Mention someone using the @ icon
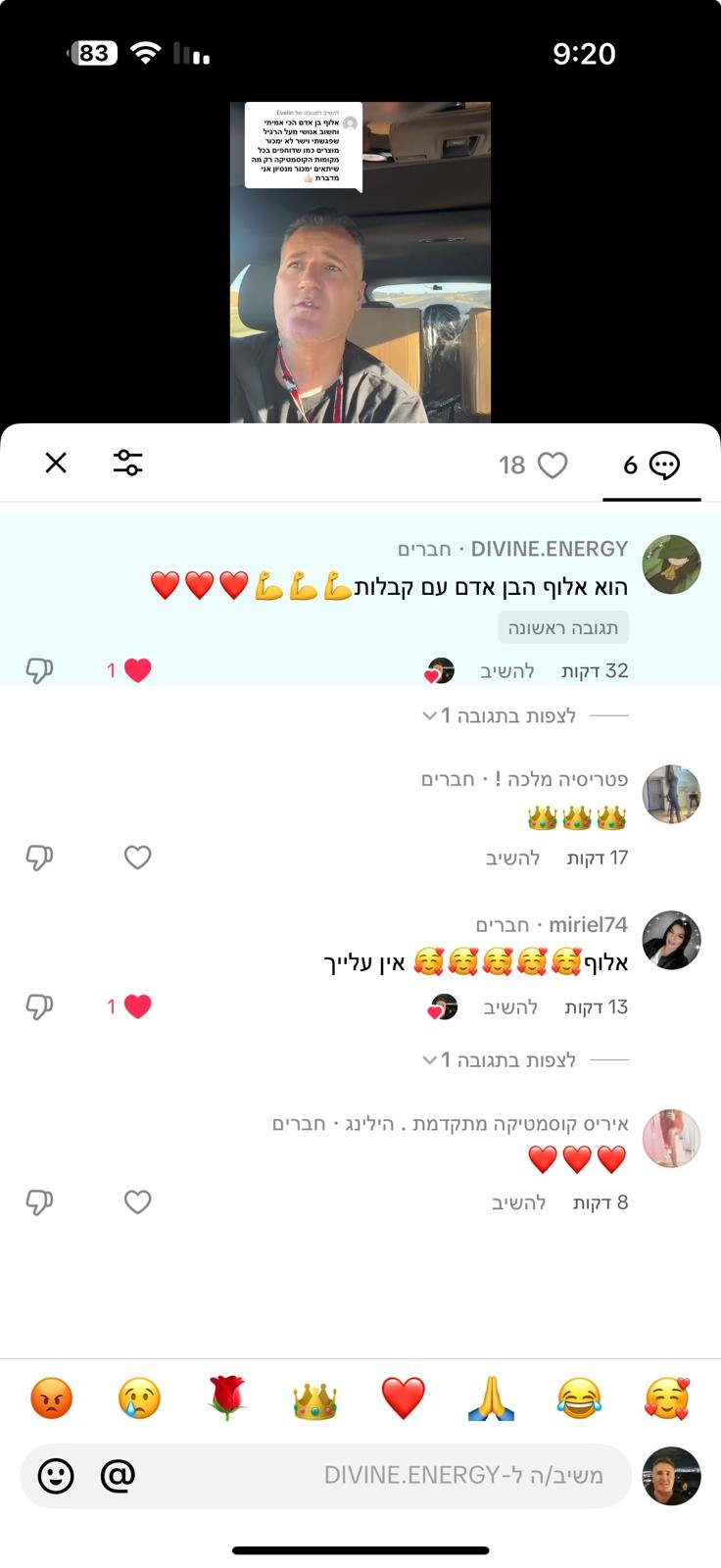 pos(118,1475)
